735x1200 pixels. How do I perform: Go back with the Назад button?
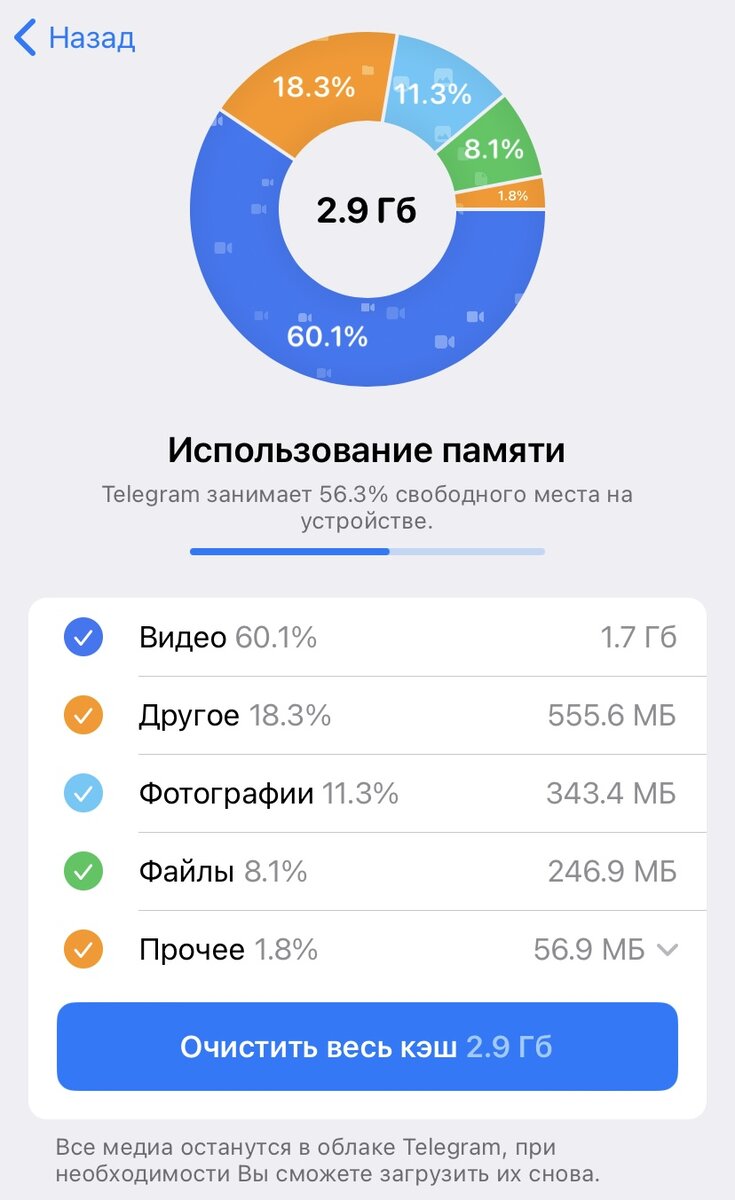[x=74, y=39]
